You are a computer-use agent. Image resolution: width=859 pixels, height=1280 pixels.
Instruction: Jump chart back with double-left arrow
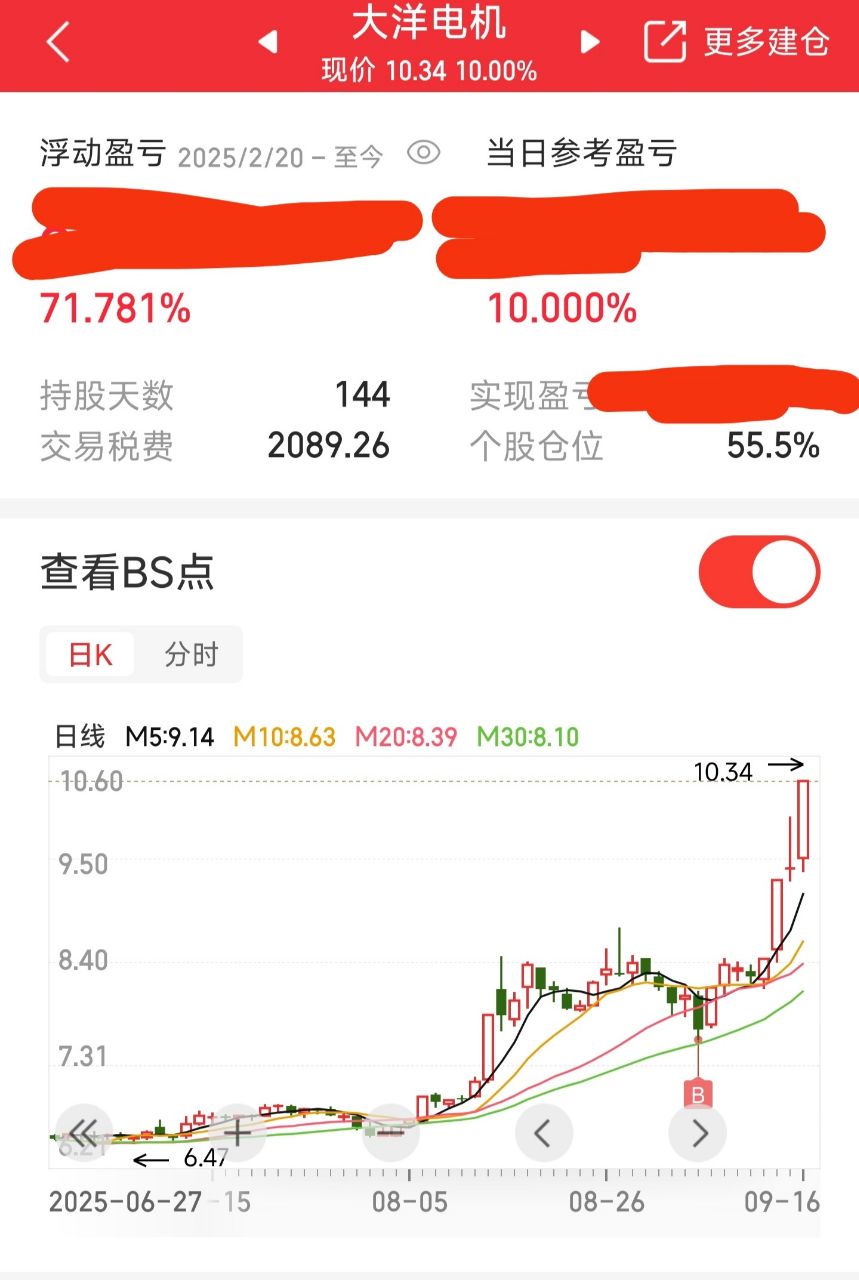click(84, 1133)
